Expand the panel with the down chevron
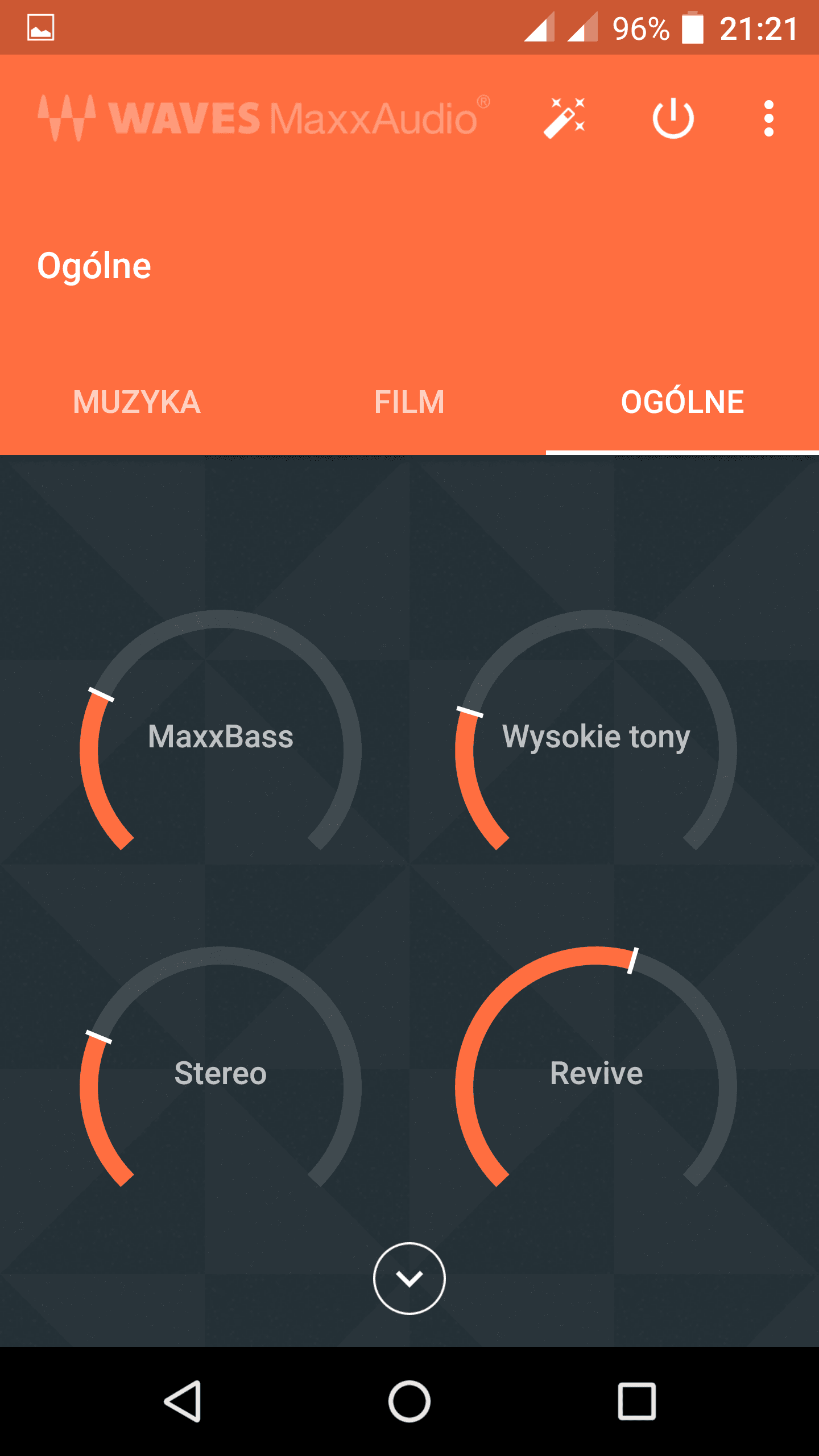 coord(409,1279)
